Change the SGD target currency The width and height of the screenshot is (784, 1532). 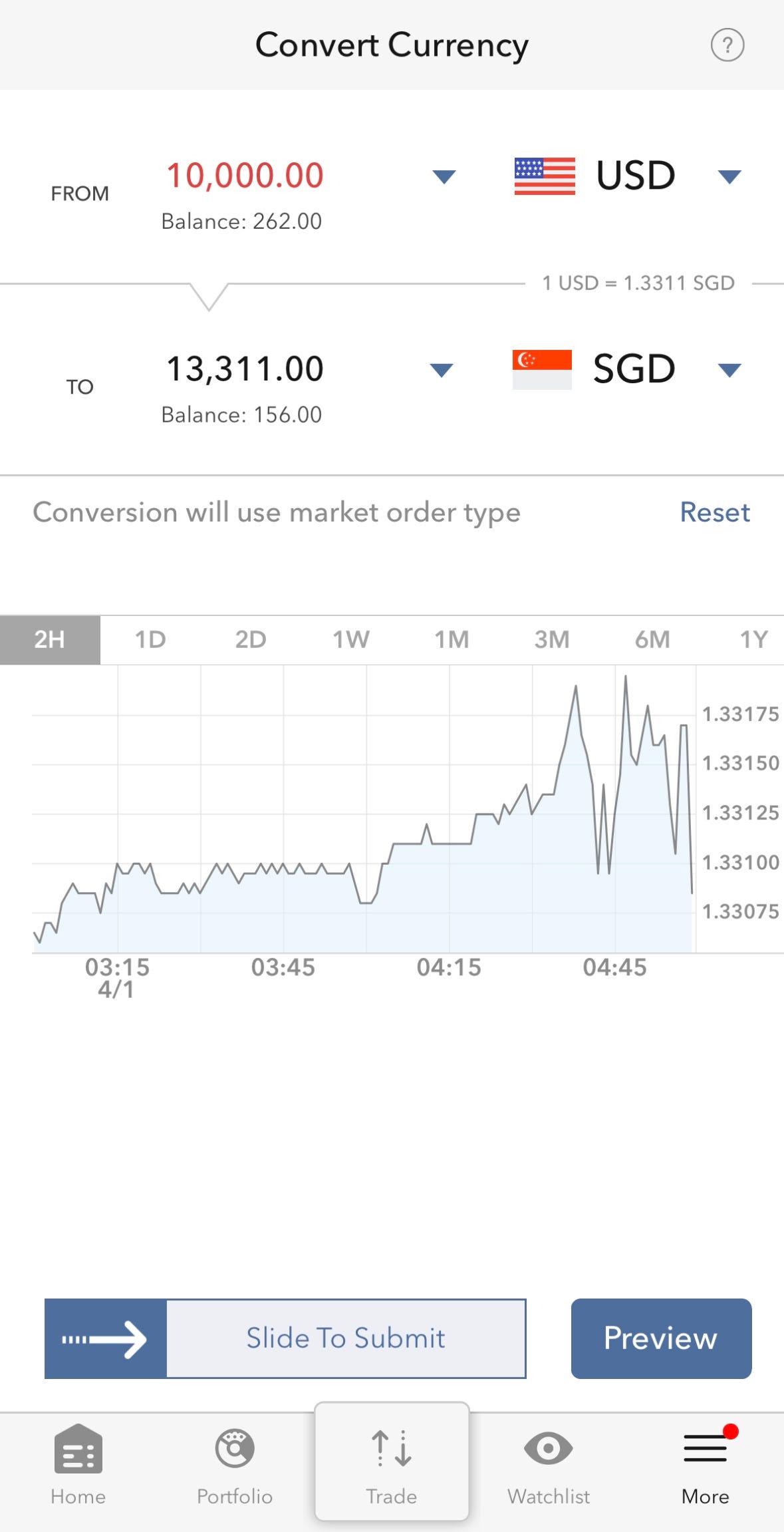[x=634, y=369]
